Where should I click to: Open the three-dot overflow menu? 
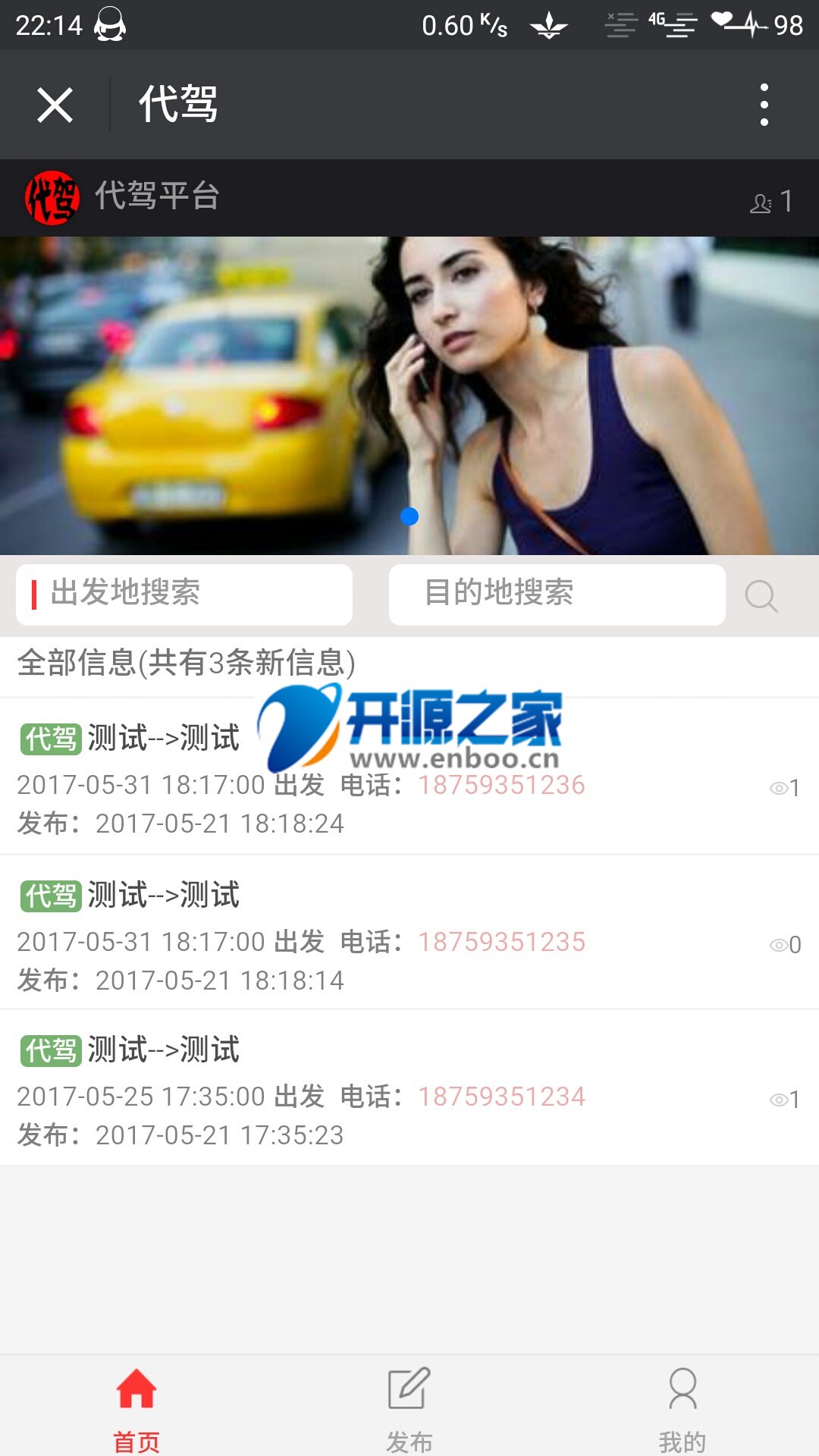click(764, 105)
